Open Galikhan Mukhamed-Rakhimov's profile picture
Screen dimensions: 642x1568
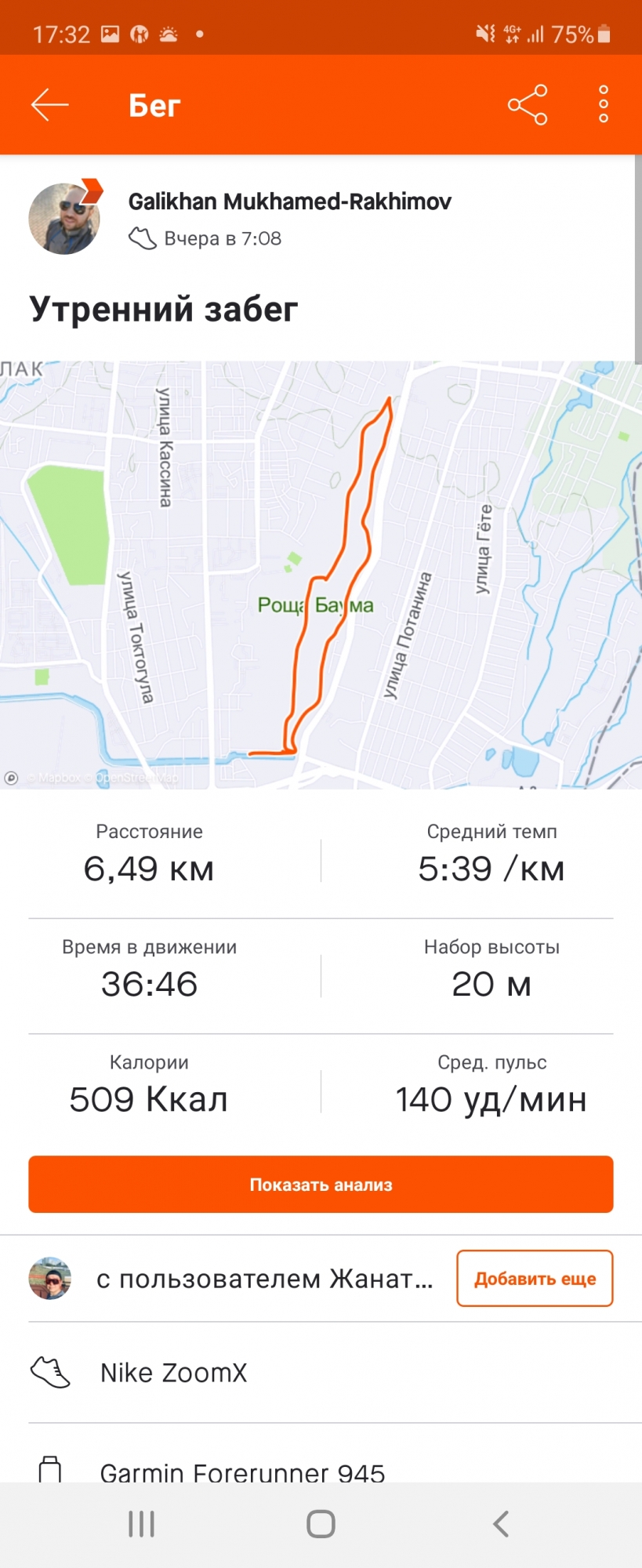tap(65, 219)
